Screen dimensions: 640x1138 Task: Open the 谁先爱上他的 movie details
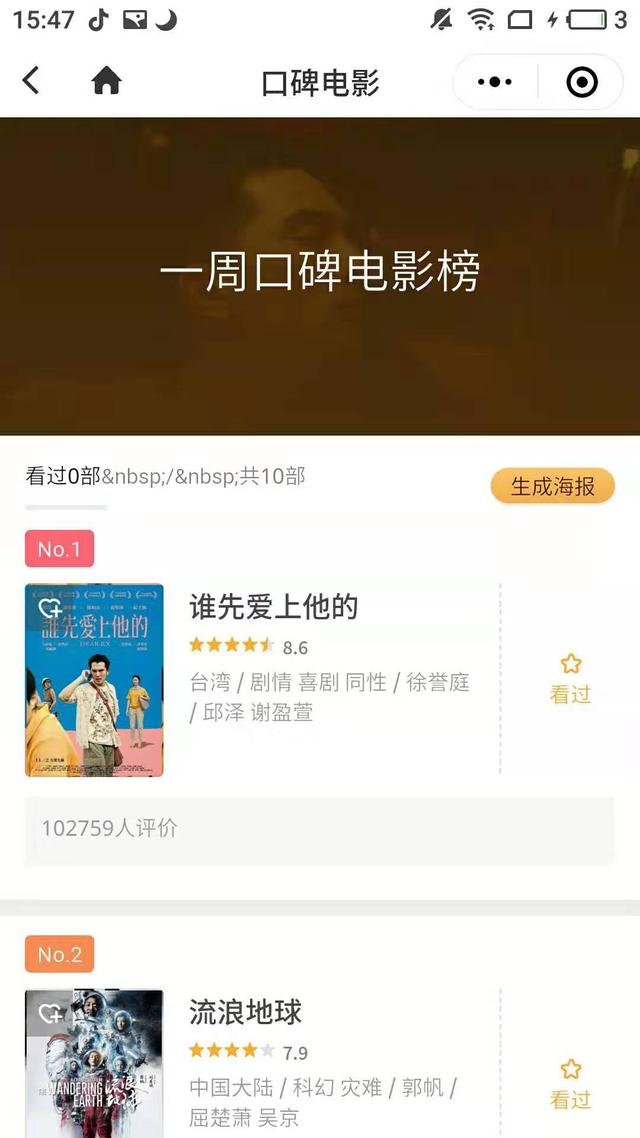pyautogui.click(x=273, y=607)
